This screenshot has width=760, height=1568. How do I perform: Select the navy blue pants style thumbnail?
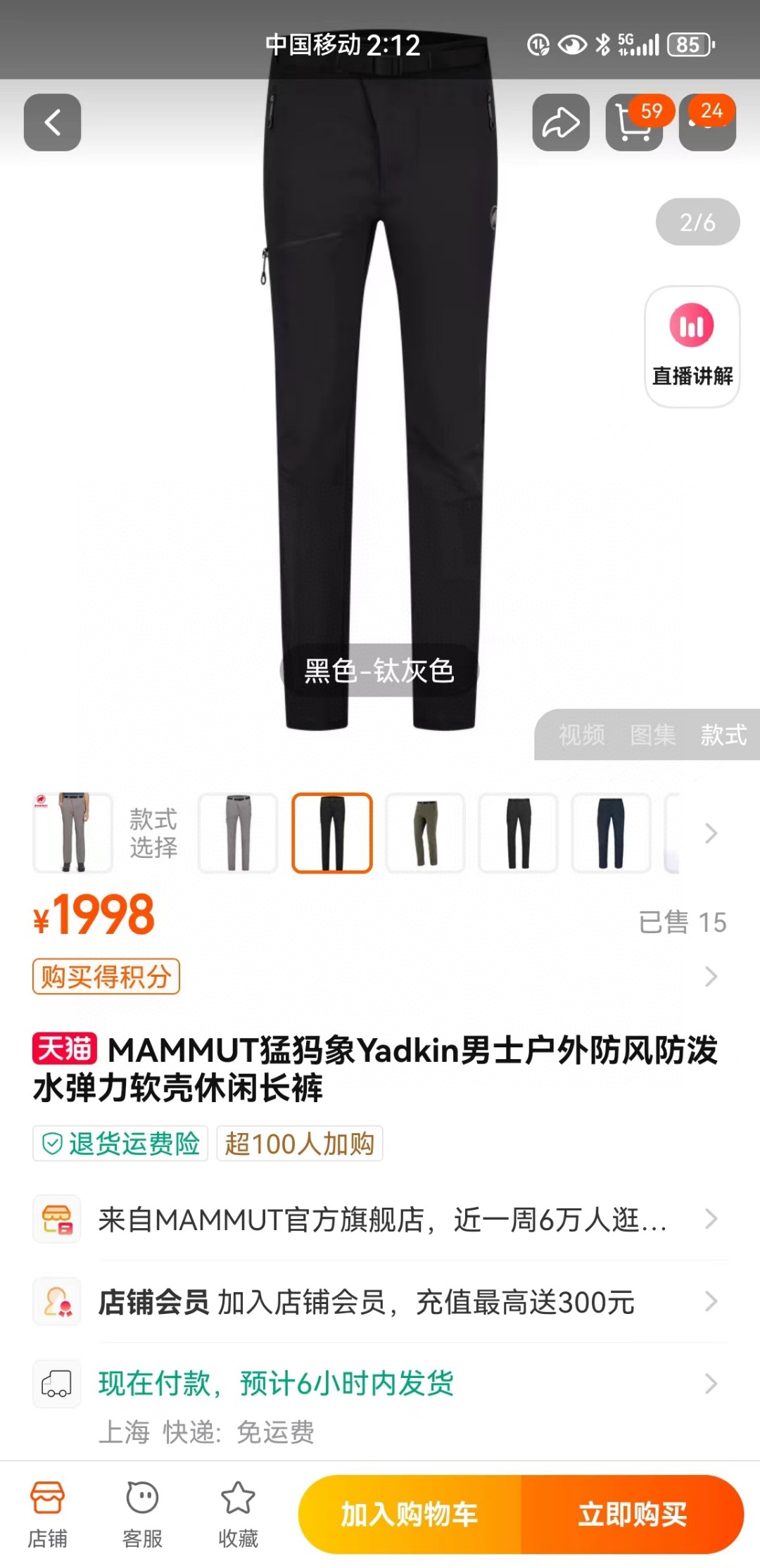[x=611, y=833]
